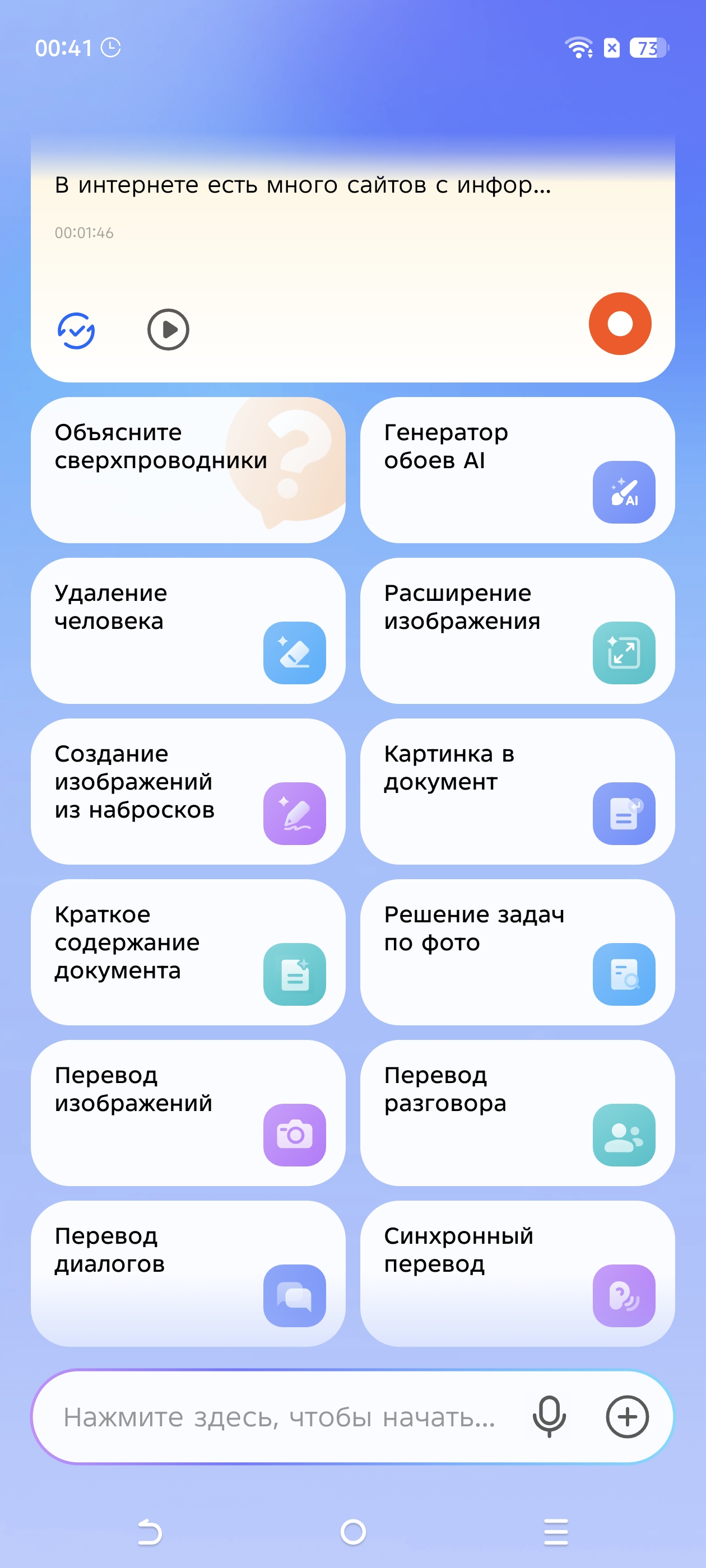Open Генератор обоев AI

[517, 470]
